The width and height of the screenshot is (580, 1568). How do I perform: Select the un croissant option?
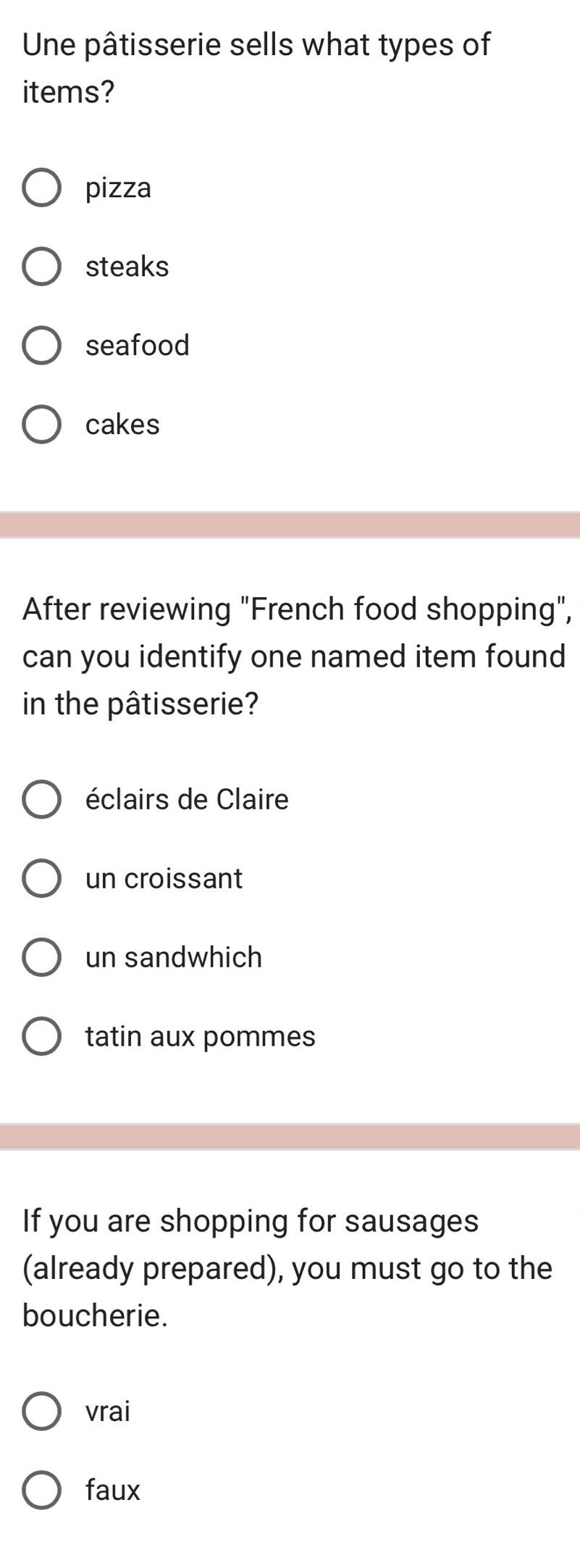[x=41, y=879]
